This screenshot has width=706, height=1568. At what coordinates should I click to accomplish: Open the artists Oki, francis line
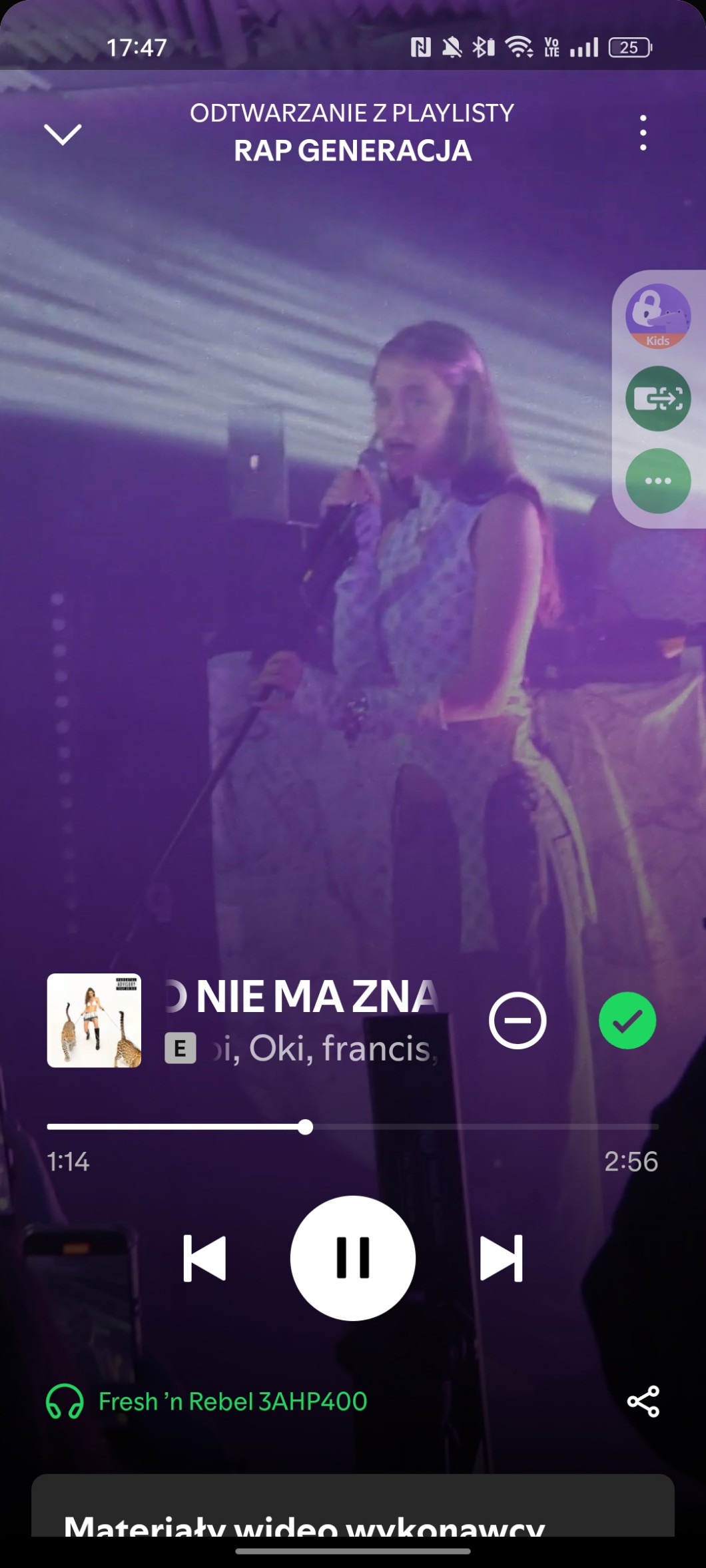[323, 1049]
